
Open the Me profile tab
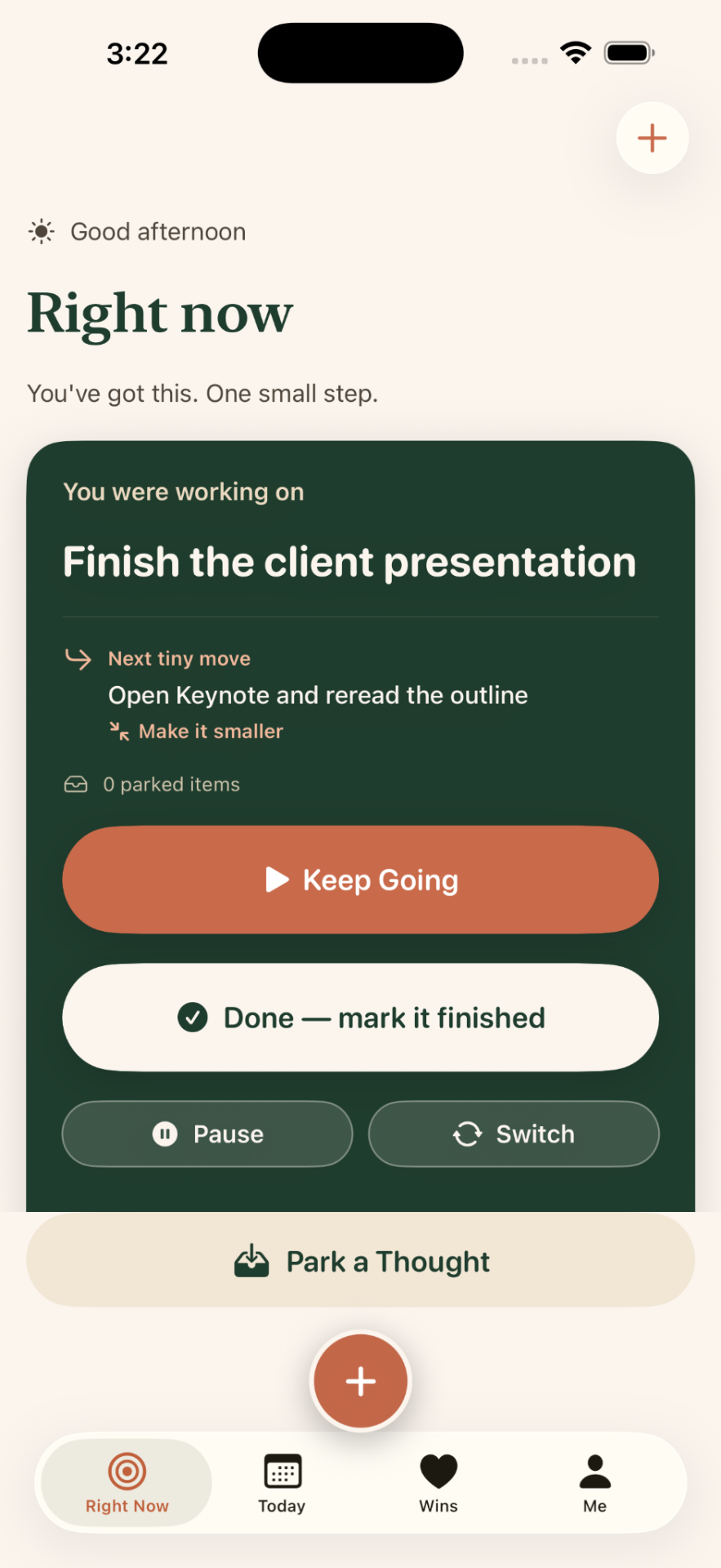595,1483
